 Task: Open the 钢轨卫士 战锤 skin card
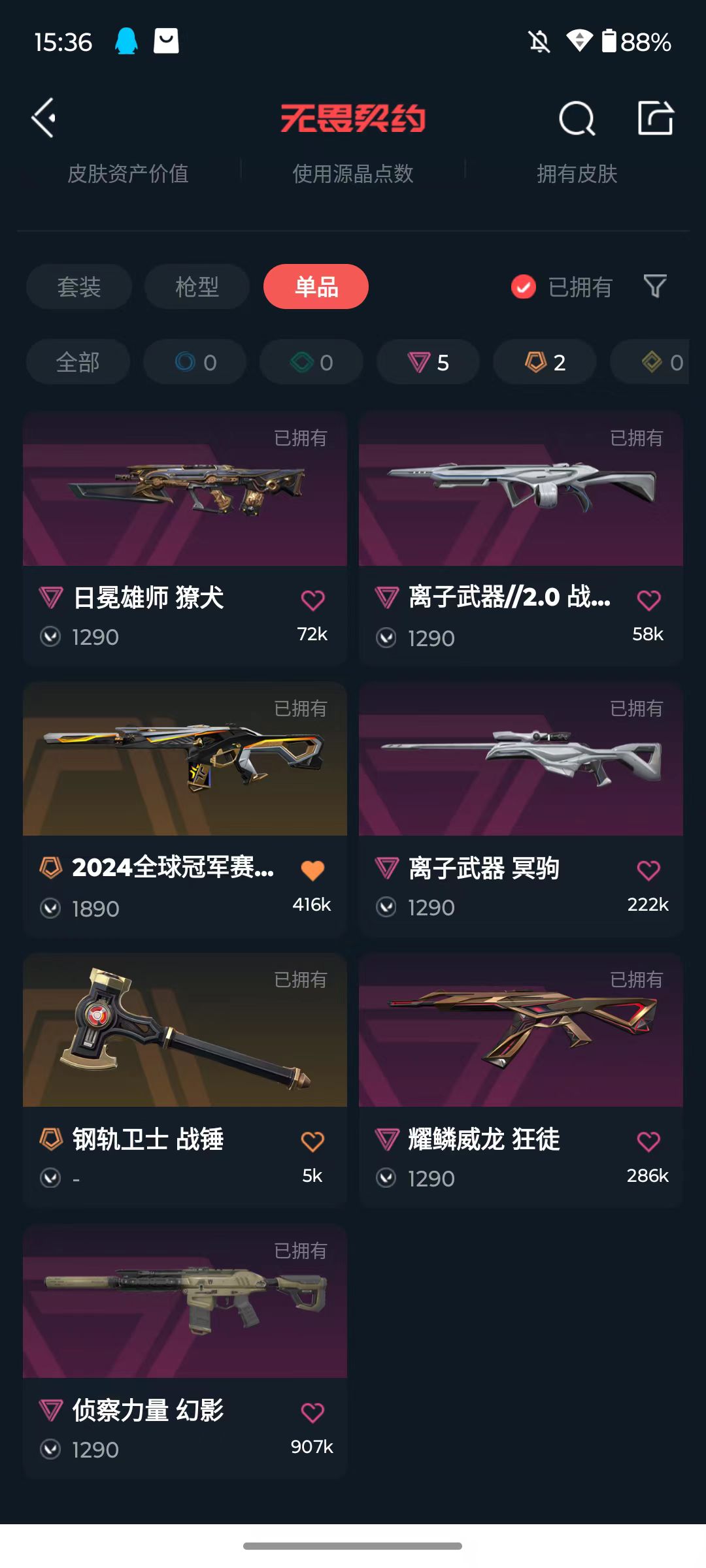pyautogui.click(x=185, y=1081)
